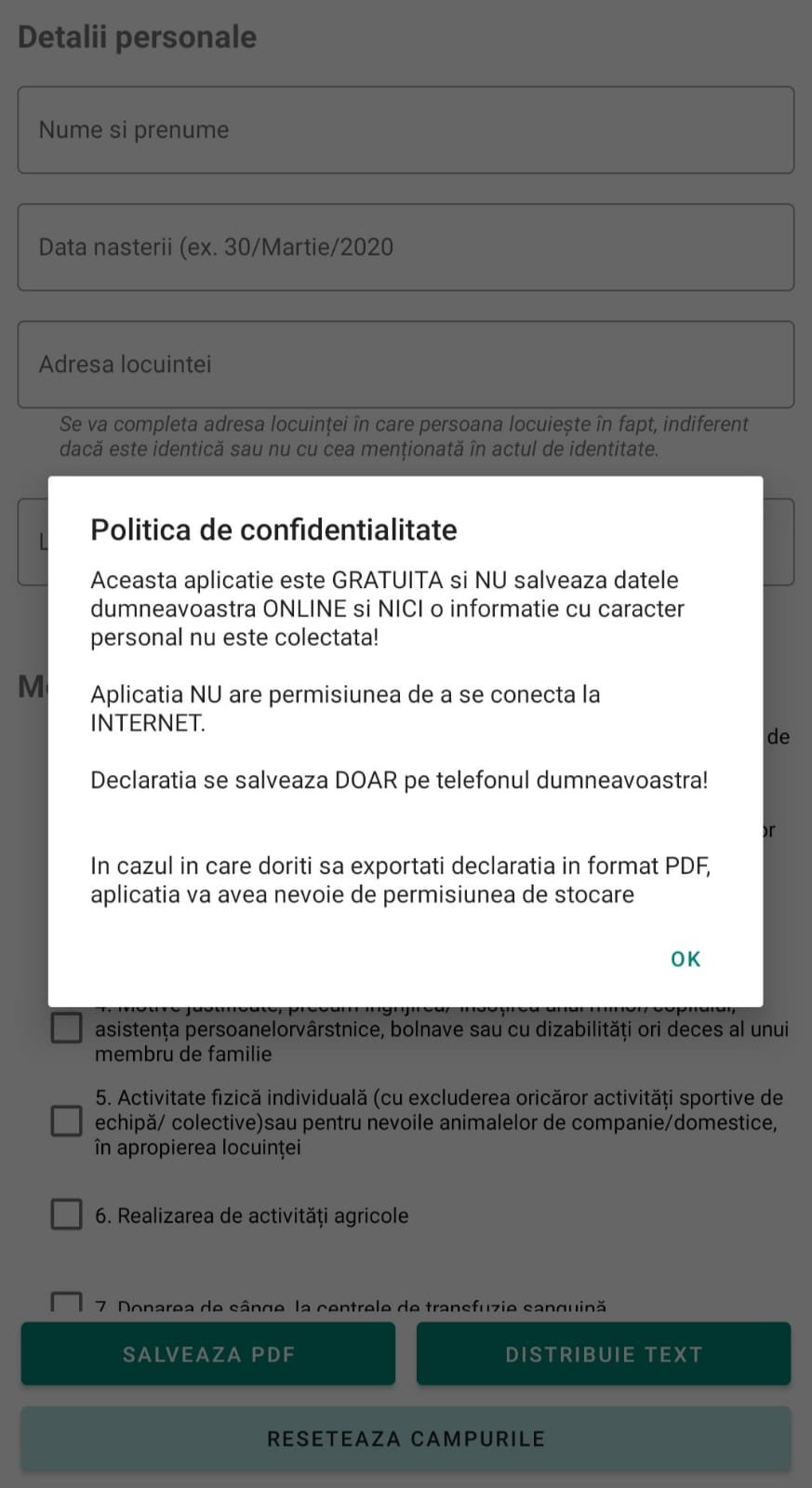Confirm the privacy policy with OK
Image resolution: width=812 pixels, height=1488 pixels.
click(x=686, y=958)
